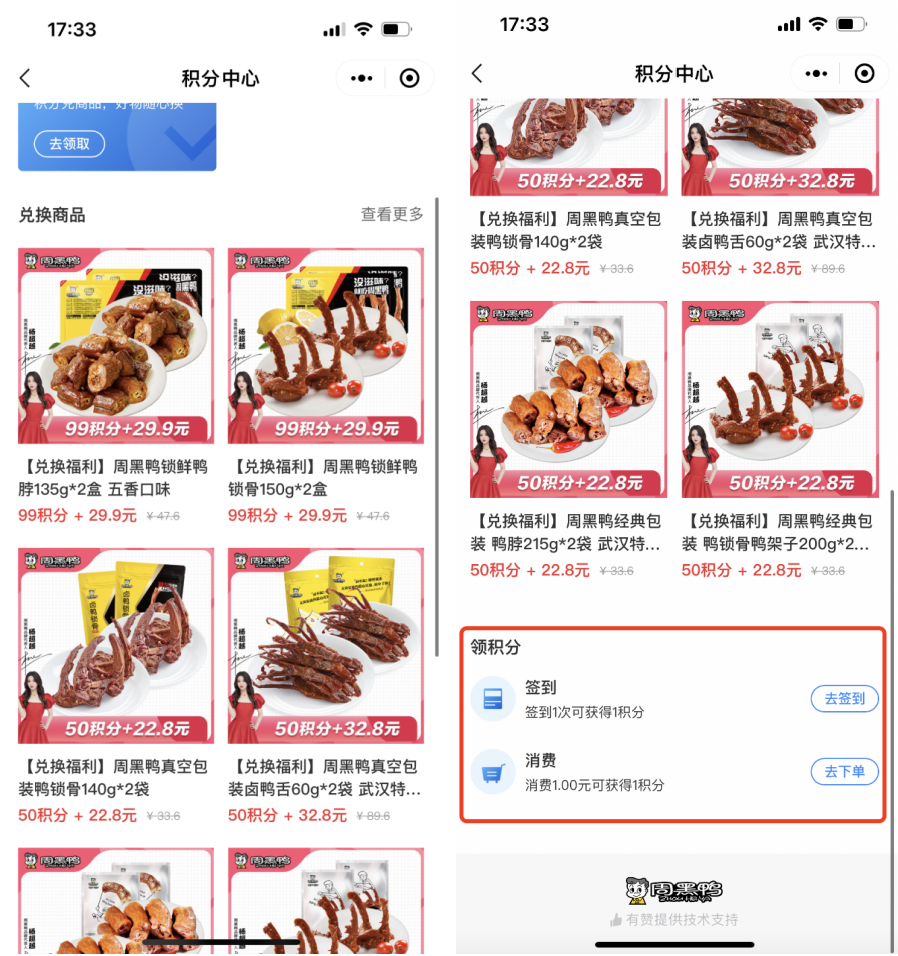The image size is (898, 956).
Task: Tap the back arrow on the right Points Center page
Action: click(477, 73)
